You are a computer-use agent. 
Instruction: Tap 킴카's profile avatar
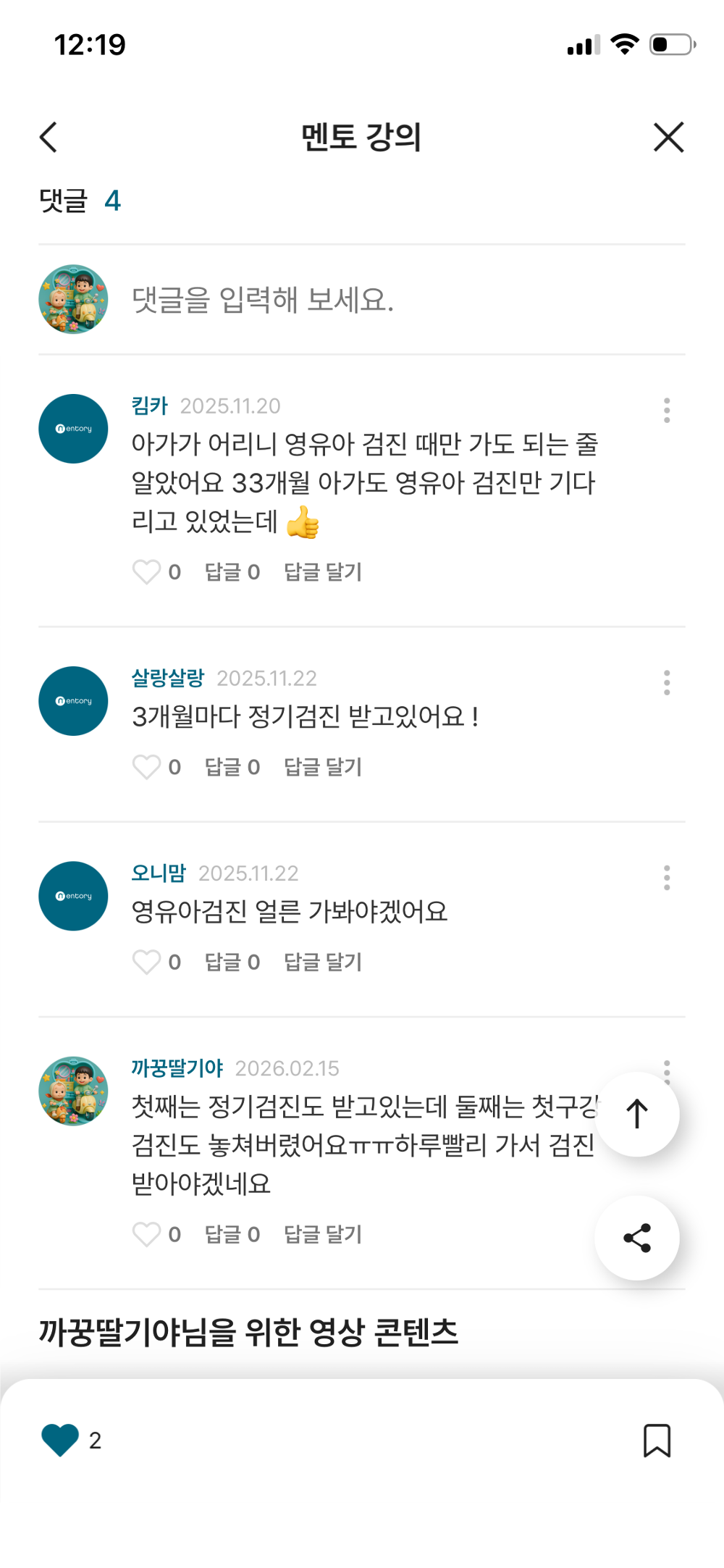(x=72, y=428)
